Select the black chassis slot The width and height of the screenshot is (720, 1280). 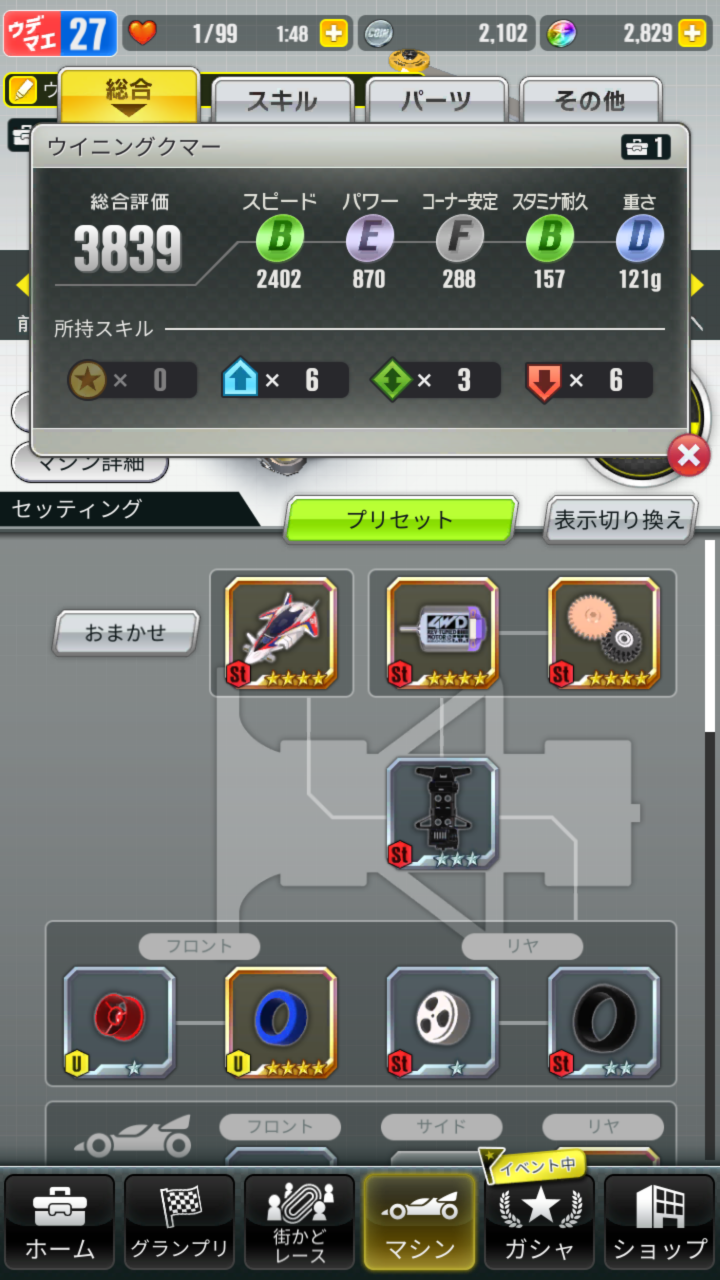tap(443, 813)
